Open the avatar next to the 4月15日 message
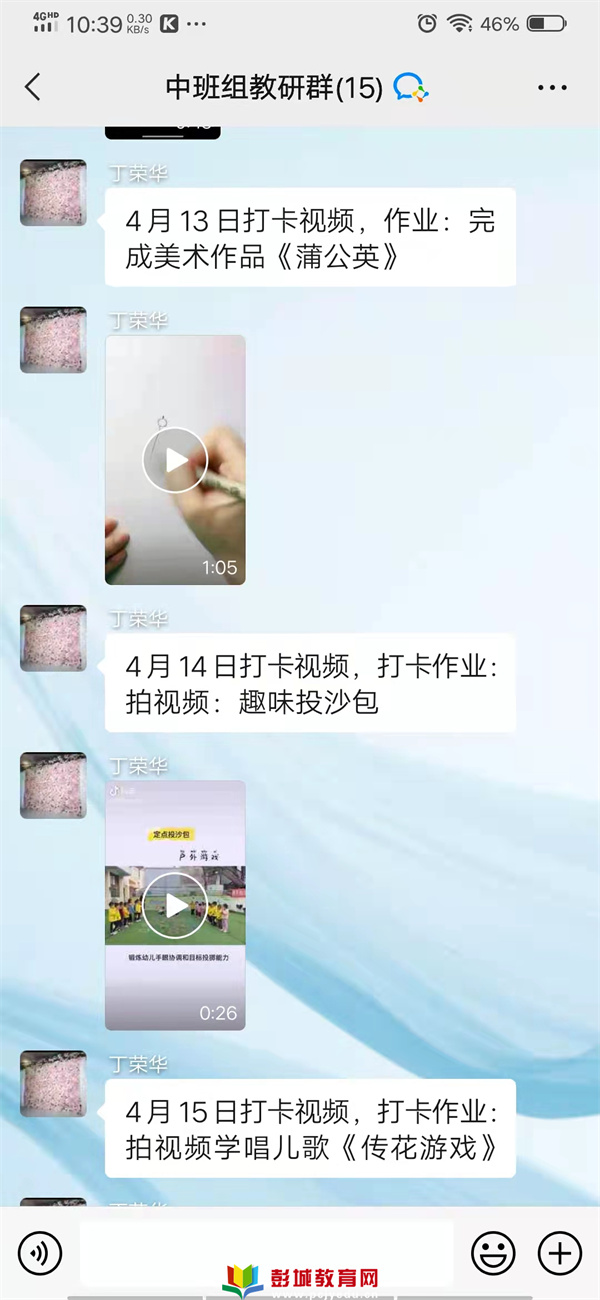 pos(53,1083)
